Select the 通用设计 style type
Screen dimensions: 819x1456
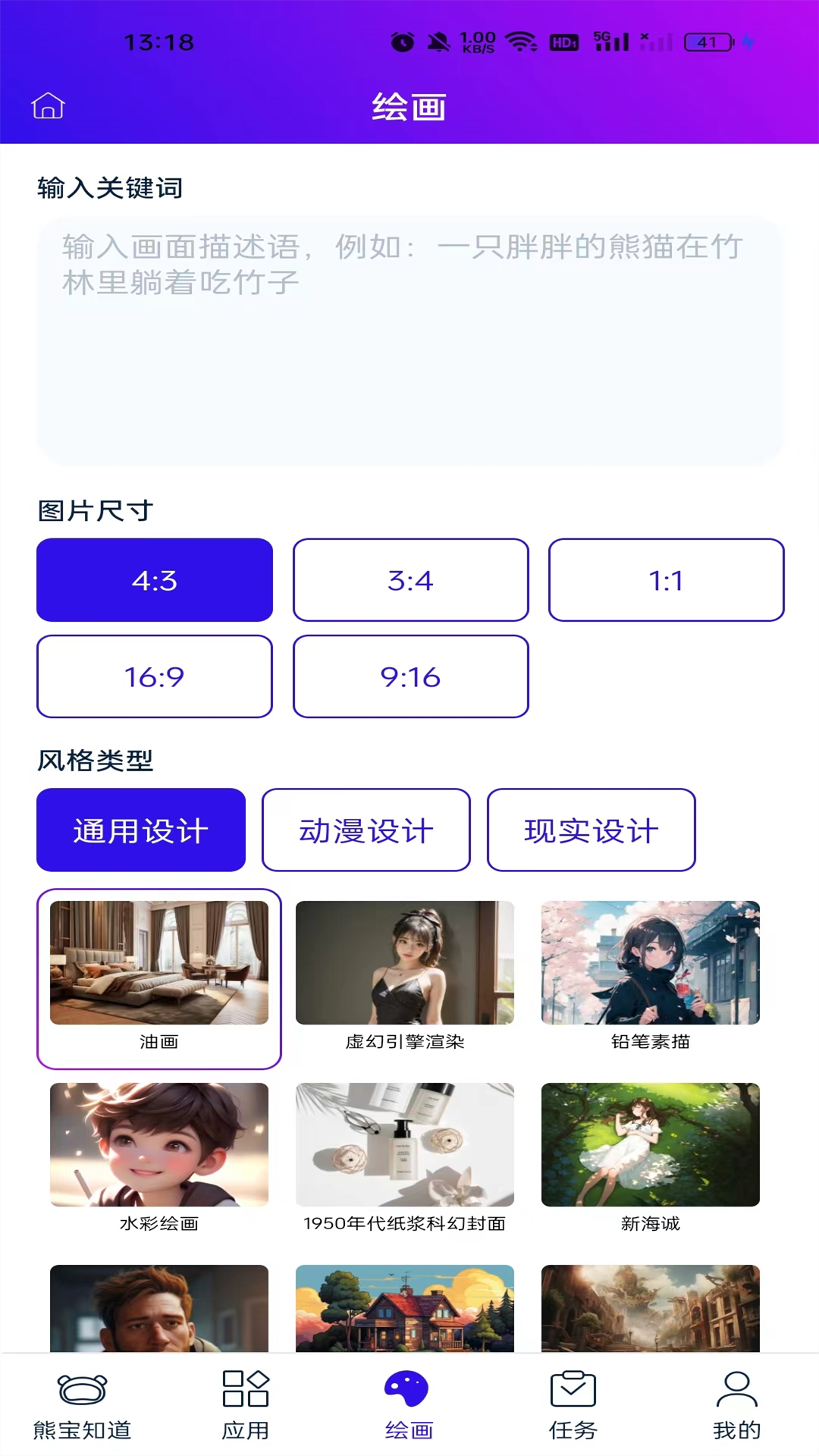(x=140, y=830)
